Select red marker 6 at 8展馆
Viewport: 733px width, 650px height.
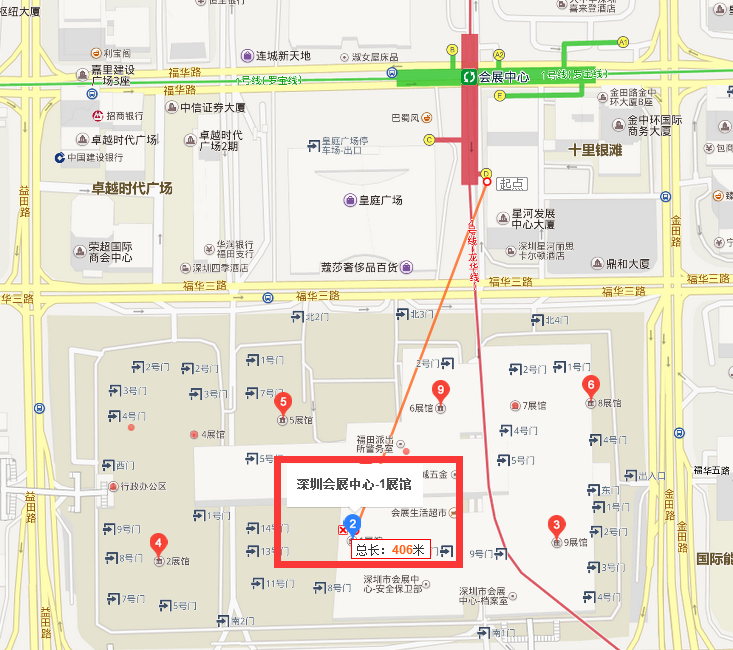(x=591, y=385)
